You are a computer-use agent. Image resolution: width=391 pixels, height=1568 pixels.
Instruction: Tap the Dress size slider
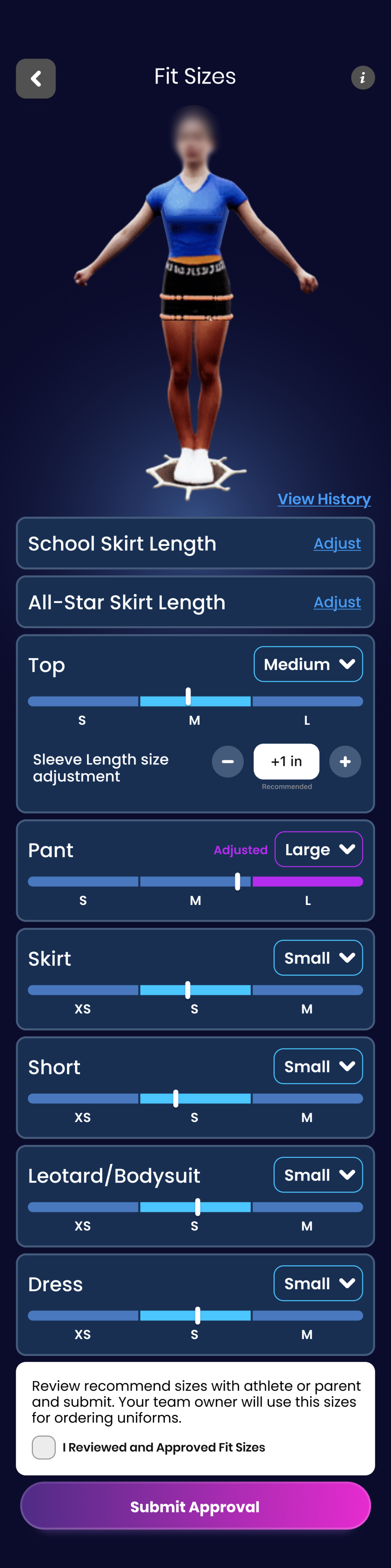pyautogui.click(x=195, y=1315)
